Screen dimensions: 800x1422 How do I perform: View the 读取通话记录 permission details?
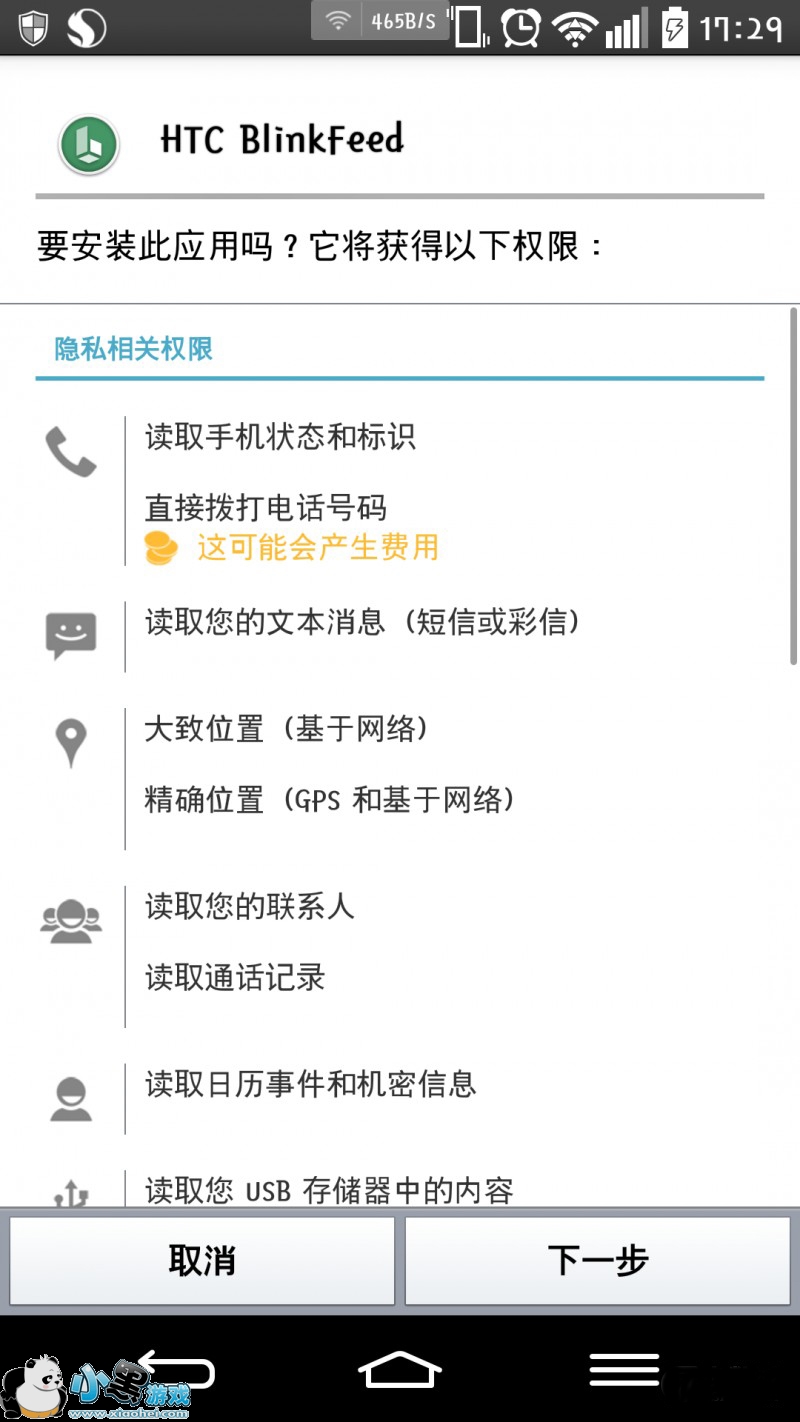(235, 977)
